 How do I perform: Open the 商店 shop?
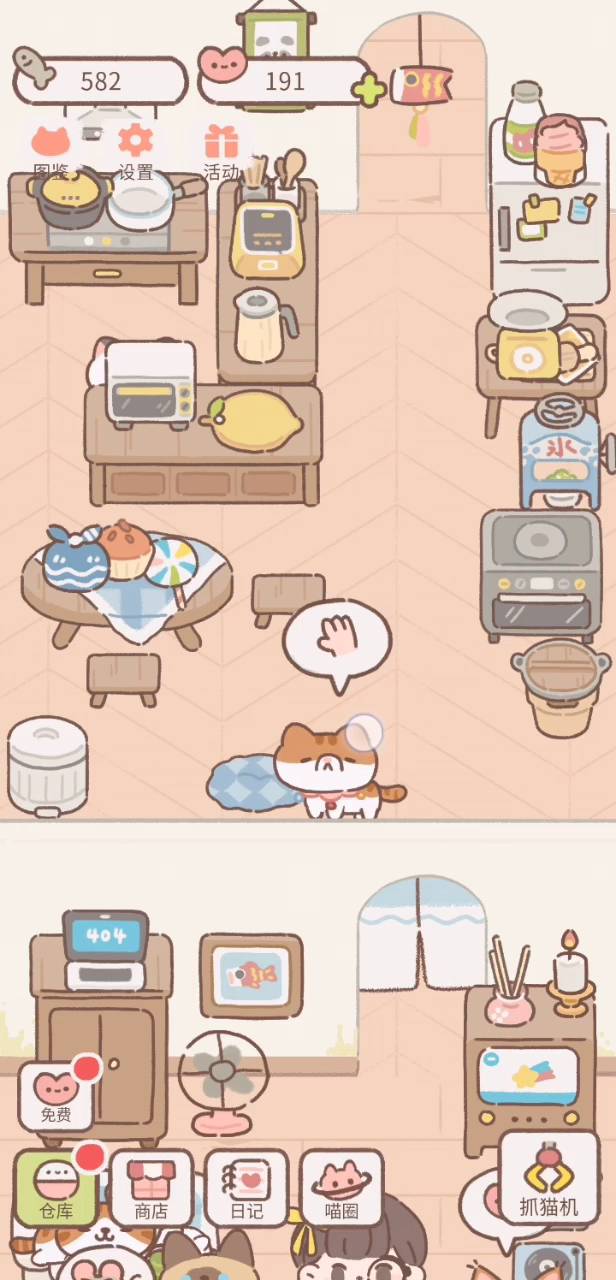tap(151, 1188)
